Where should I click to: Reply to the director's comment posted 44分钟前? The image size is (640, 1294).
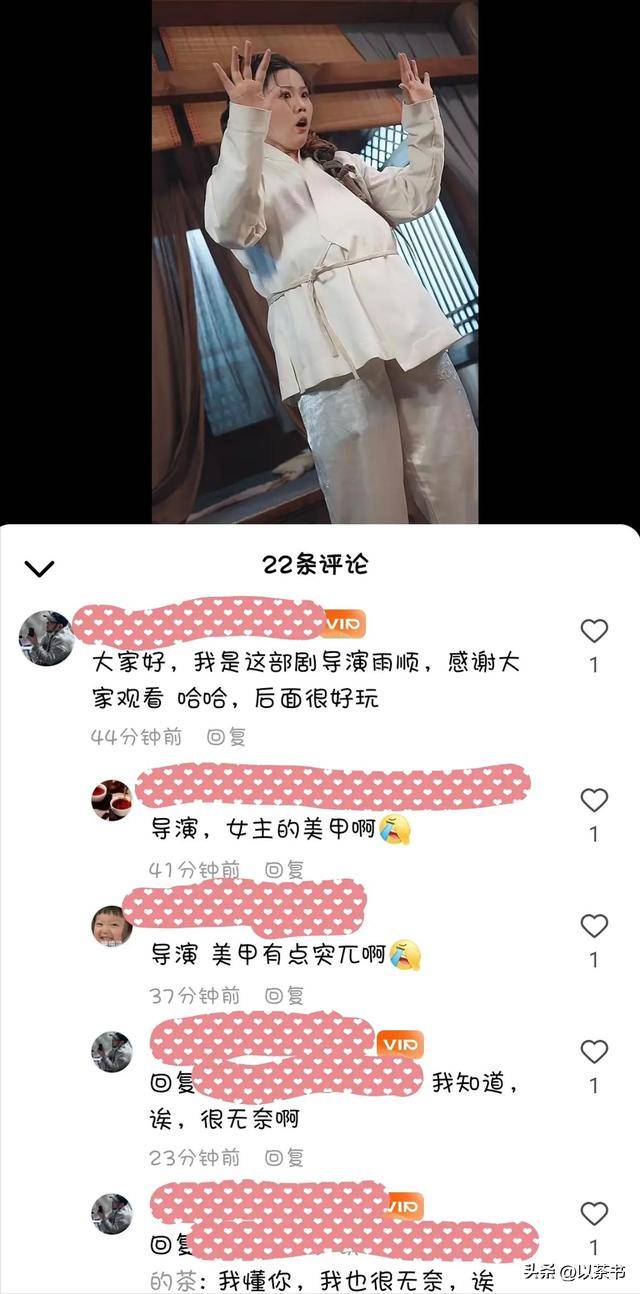[226, 737]
